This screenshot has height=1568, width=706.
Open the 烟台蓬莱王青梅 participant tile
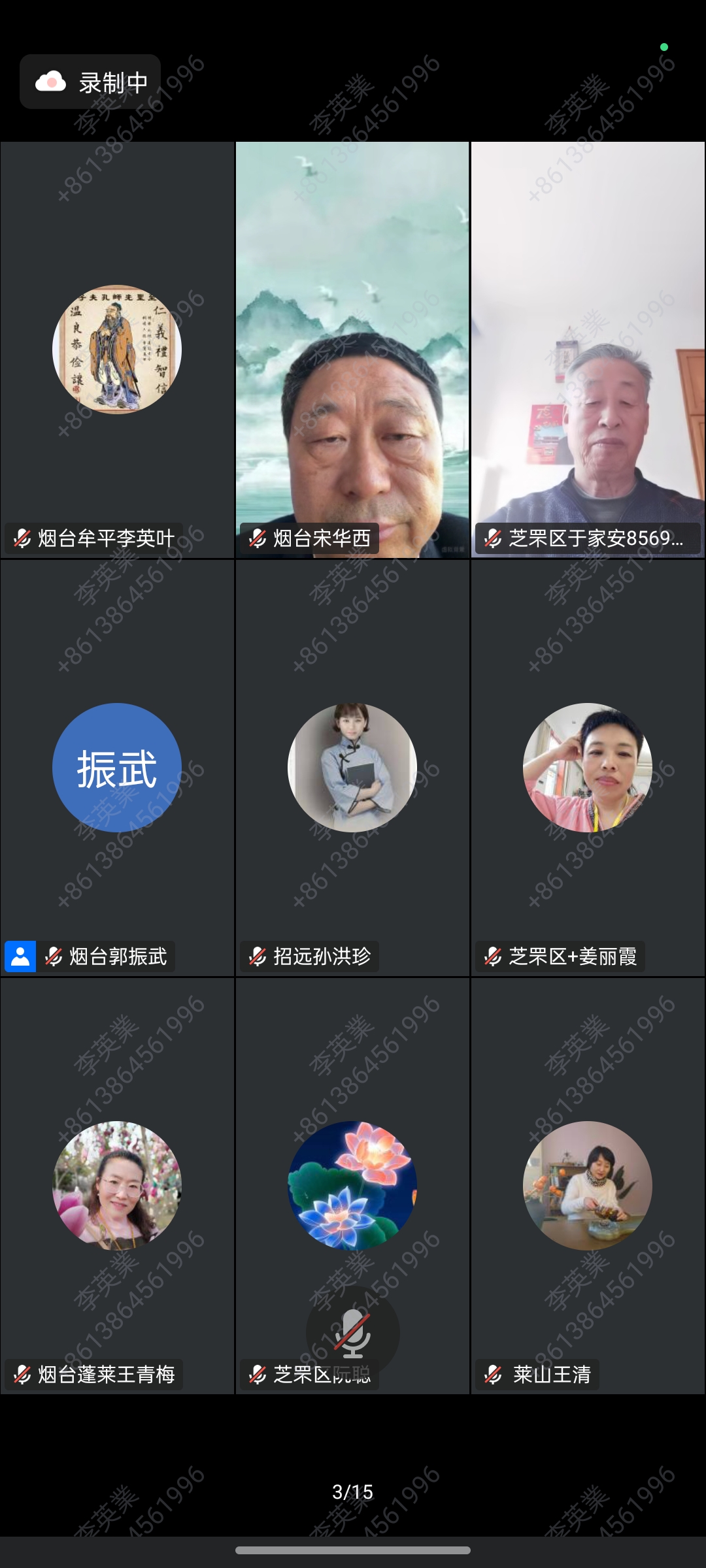[118, 1186]
